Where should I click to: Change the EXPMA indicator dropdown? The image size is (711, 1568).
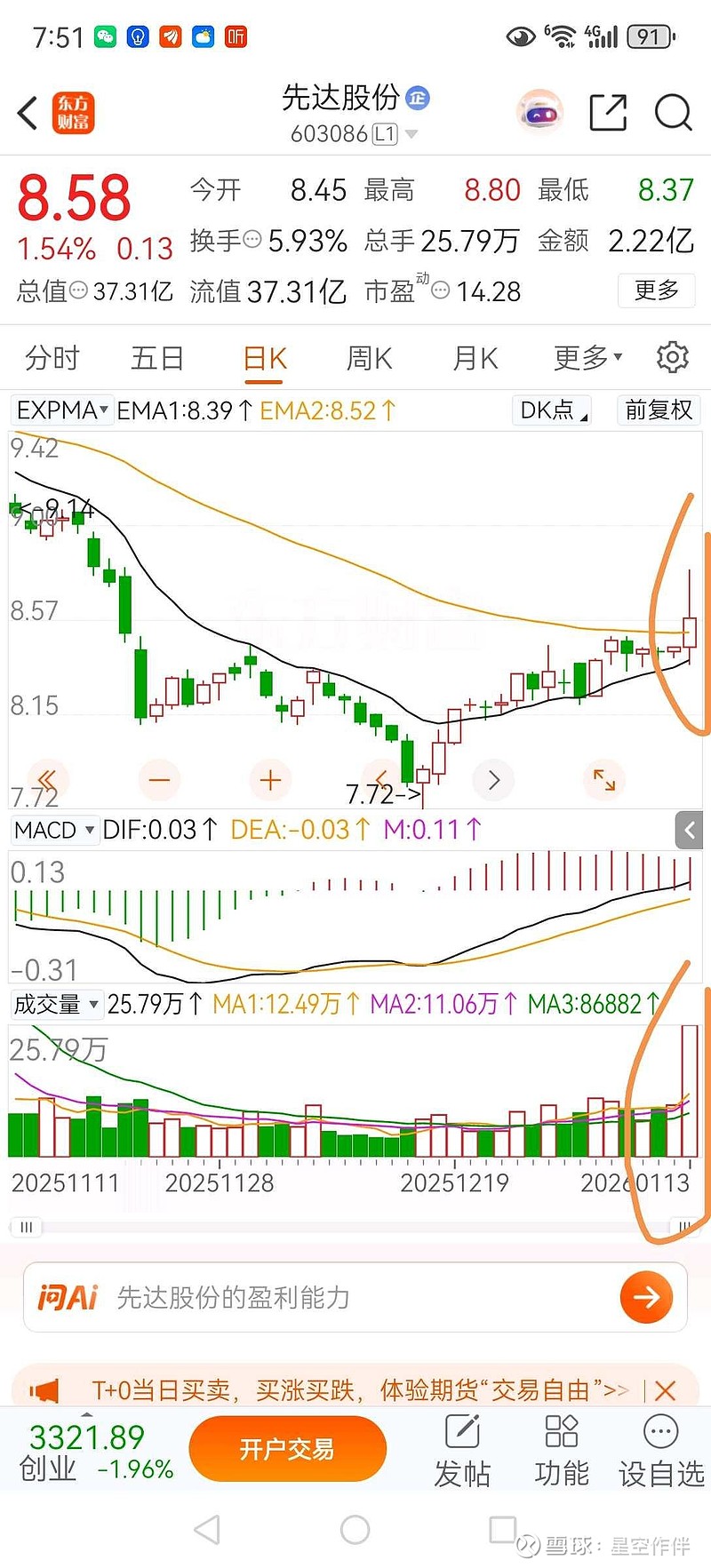click(61, 410)
